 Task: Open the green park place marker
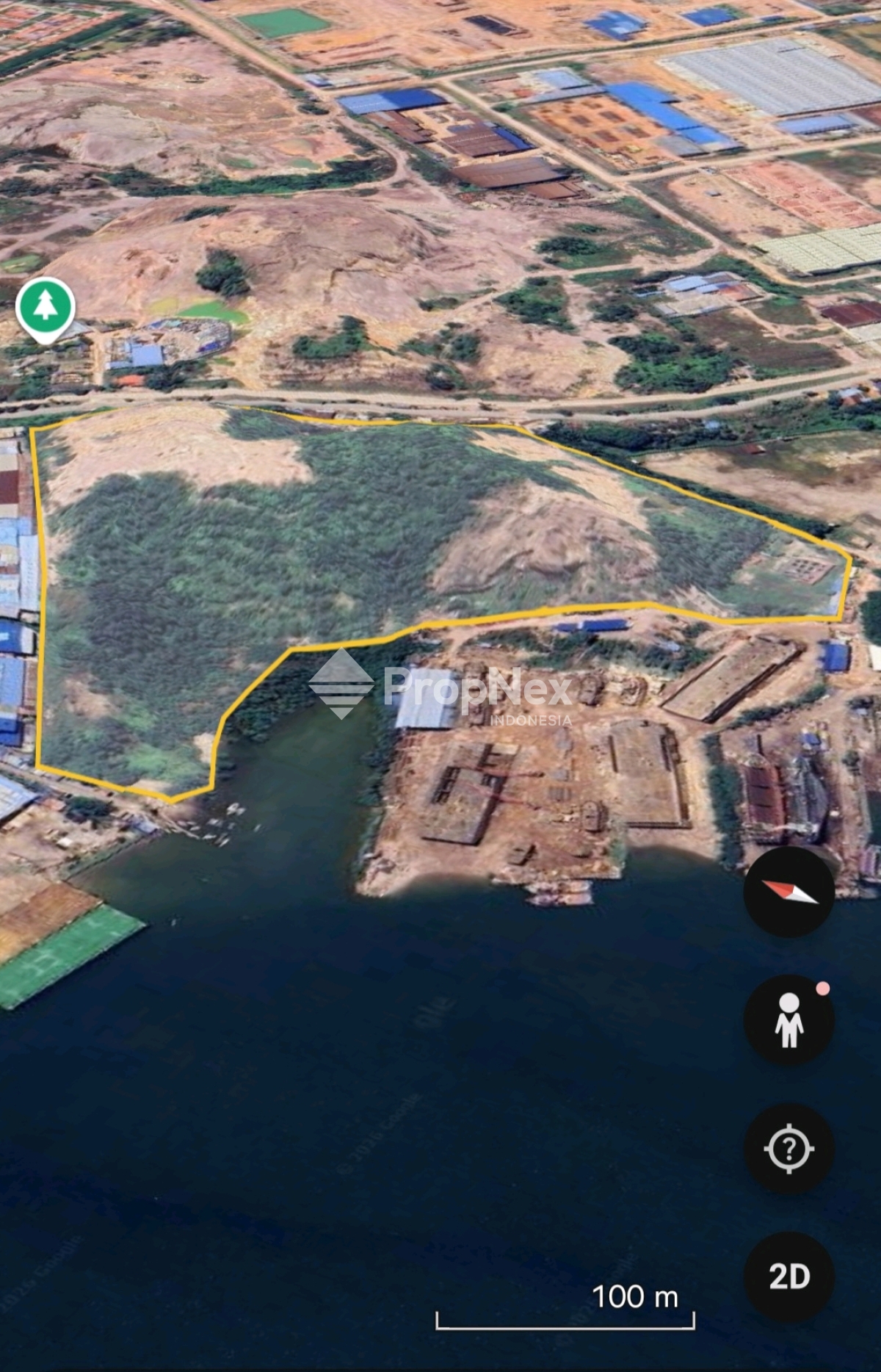(x=46, y=306)
